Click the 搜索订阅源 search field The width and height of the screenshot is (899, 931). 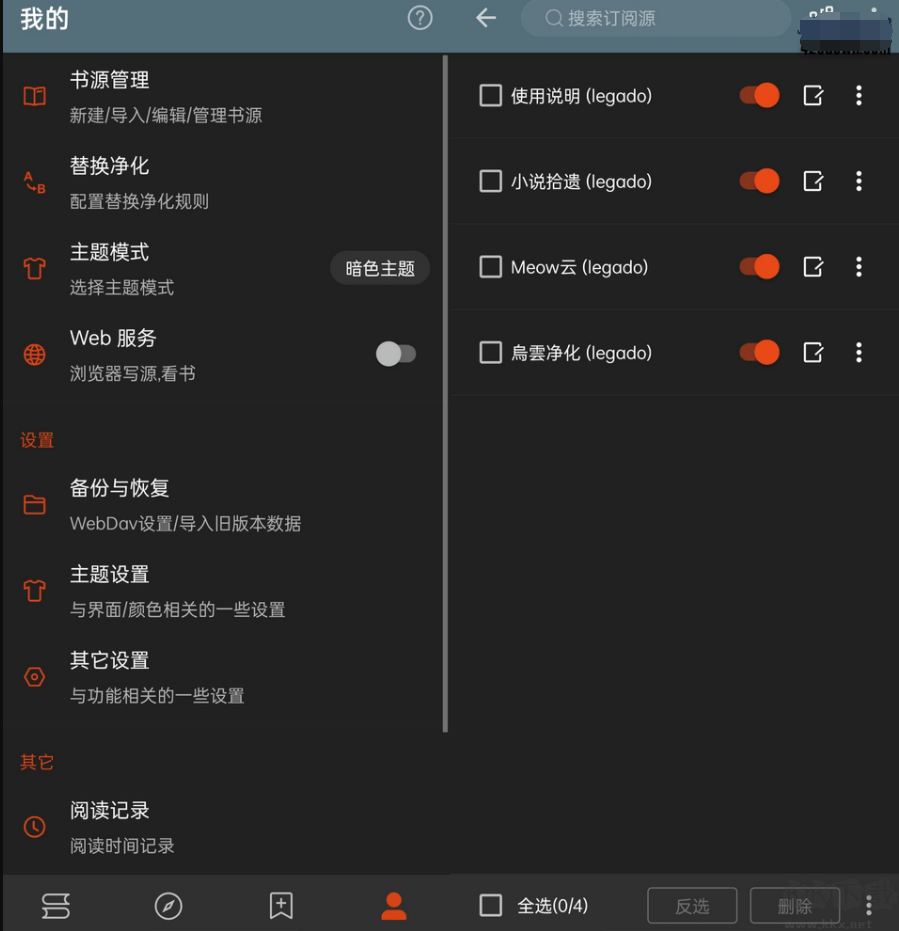pos(655,18)
